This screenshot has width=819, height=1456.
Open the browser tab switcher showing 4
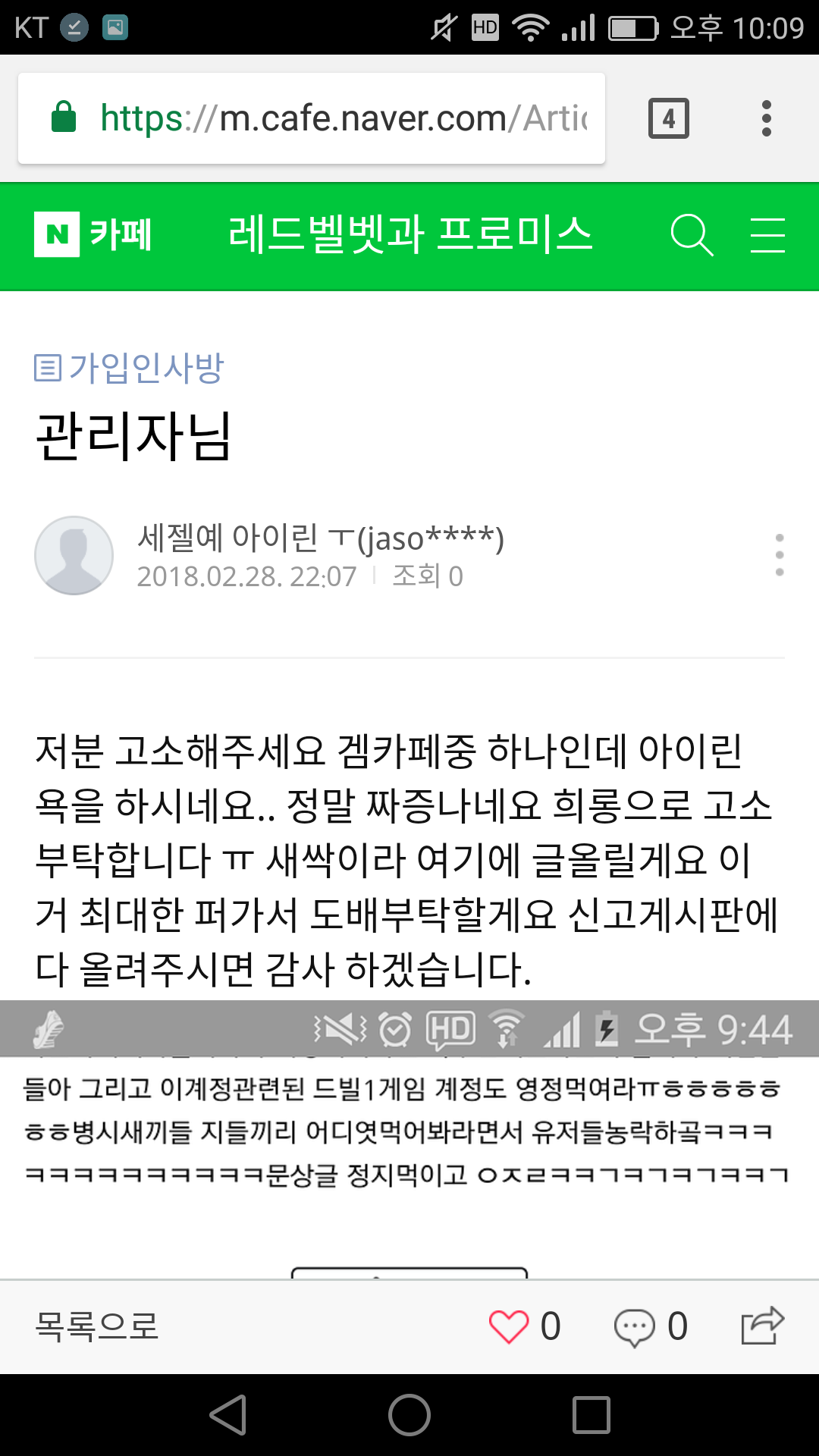668,118
